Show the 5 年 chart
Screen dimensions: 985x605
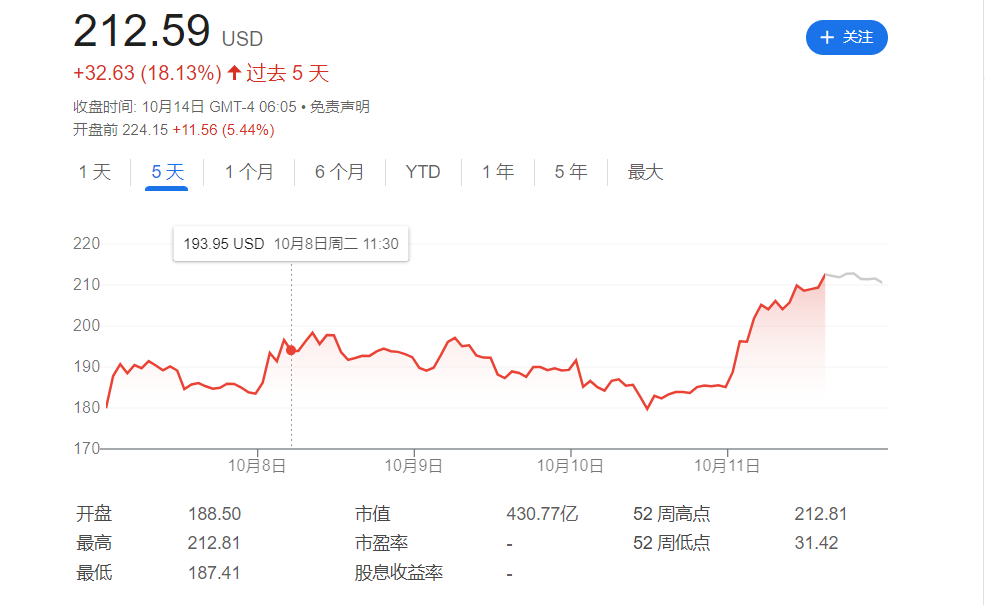(571, 172)
